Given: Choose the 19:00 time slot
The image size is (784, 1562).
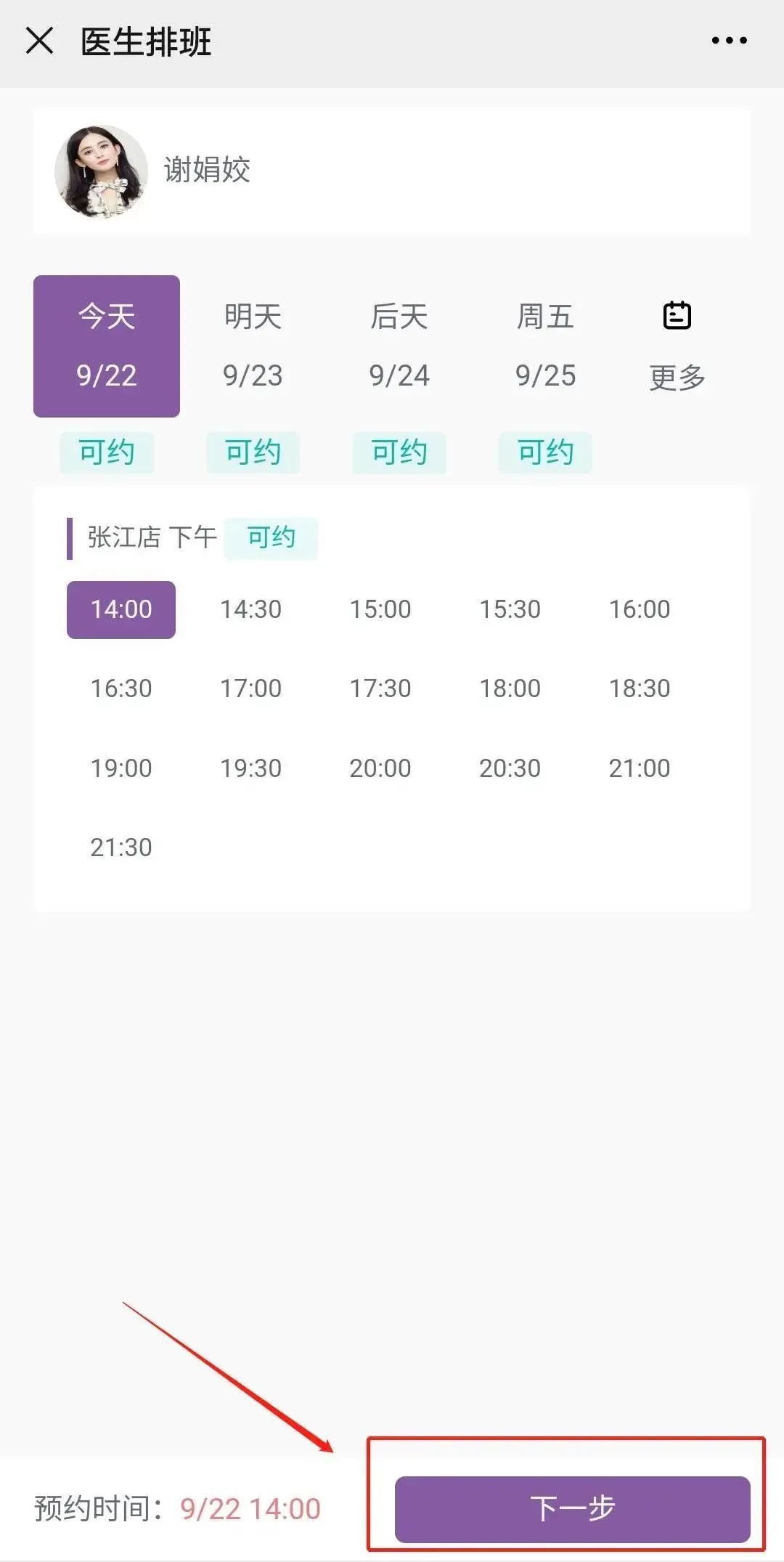Looking at the screenshot, I should pyautogui.click(x=121, y=768).
